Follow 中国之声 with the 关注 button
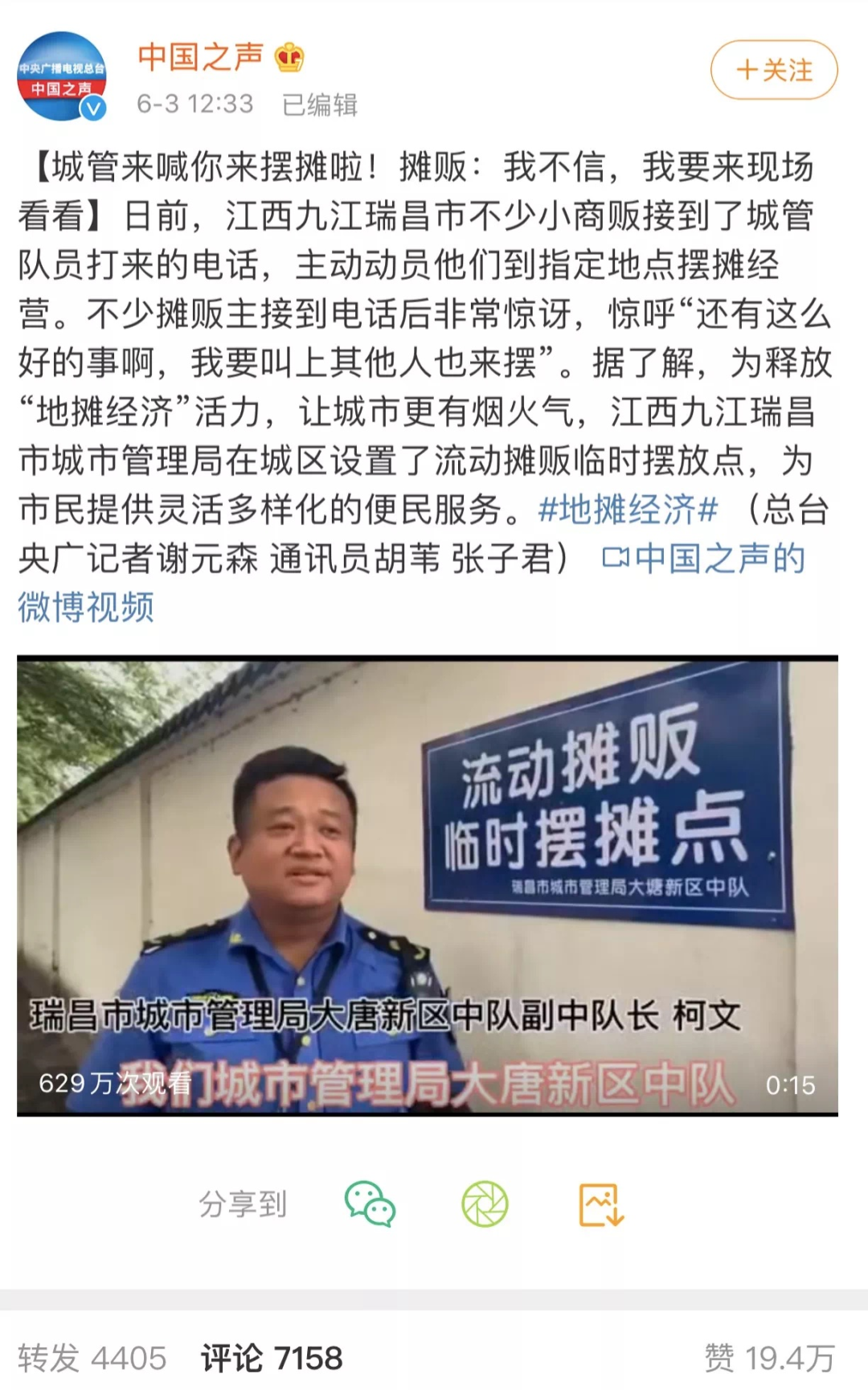Screen dimensions: 868x1390 click(x=773, y=71)
